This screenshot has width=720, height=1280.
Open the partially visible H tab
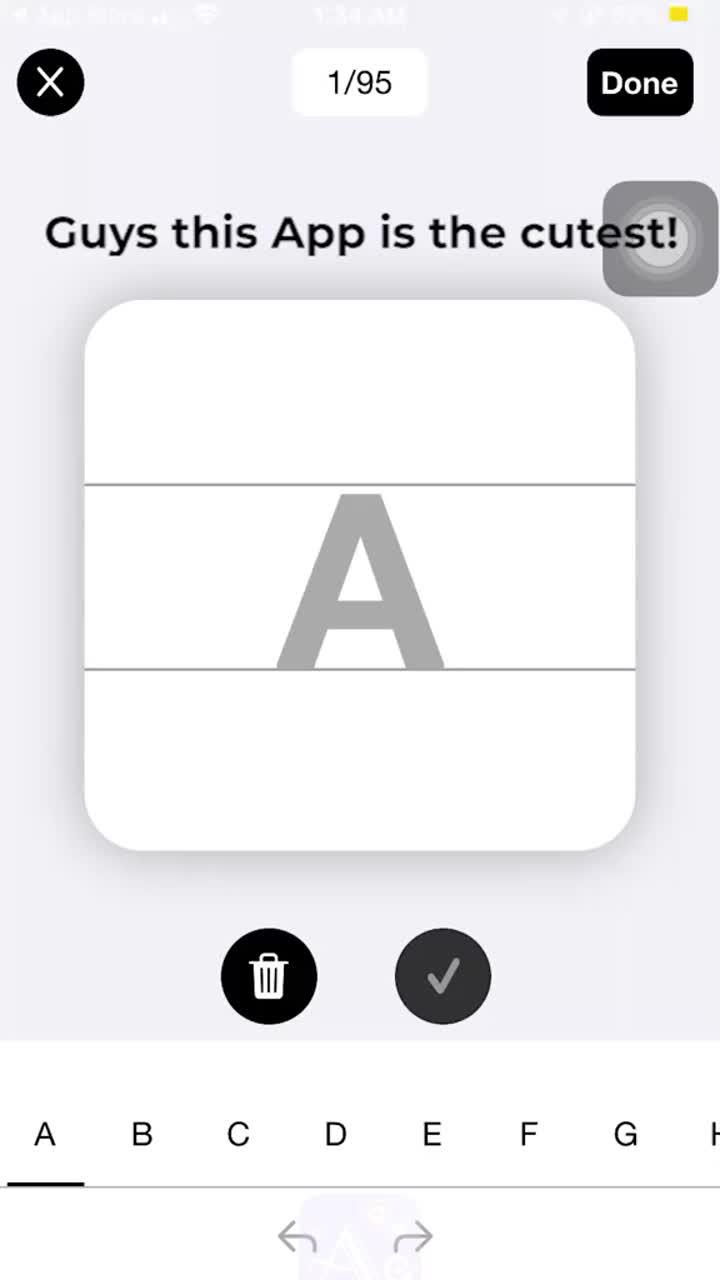(x=712, y=1134)
